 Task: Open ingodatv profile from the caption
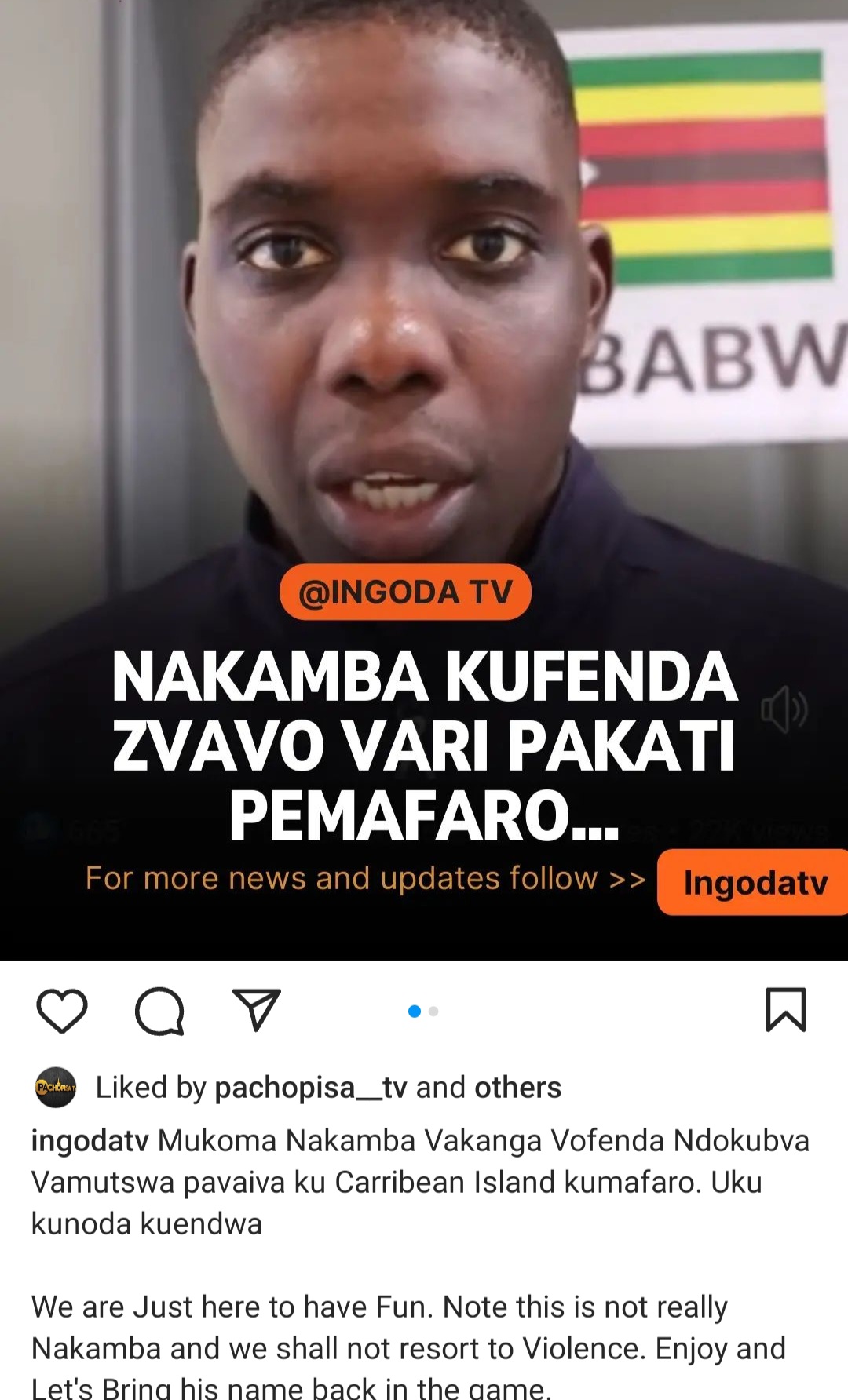pyautogui.click(x=90, y=1140)
